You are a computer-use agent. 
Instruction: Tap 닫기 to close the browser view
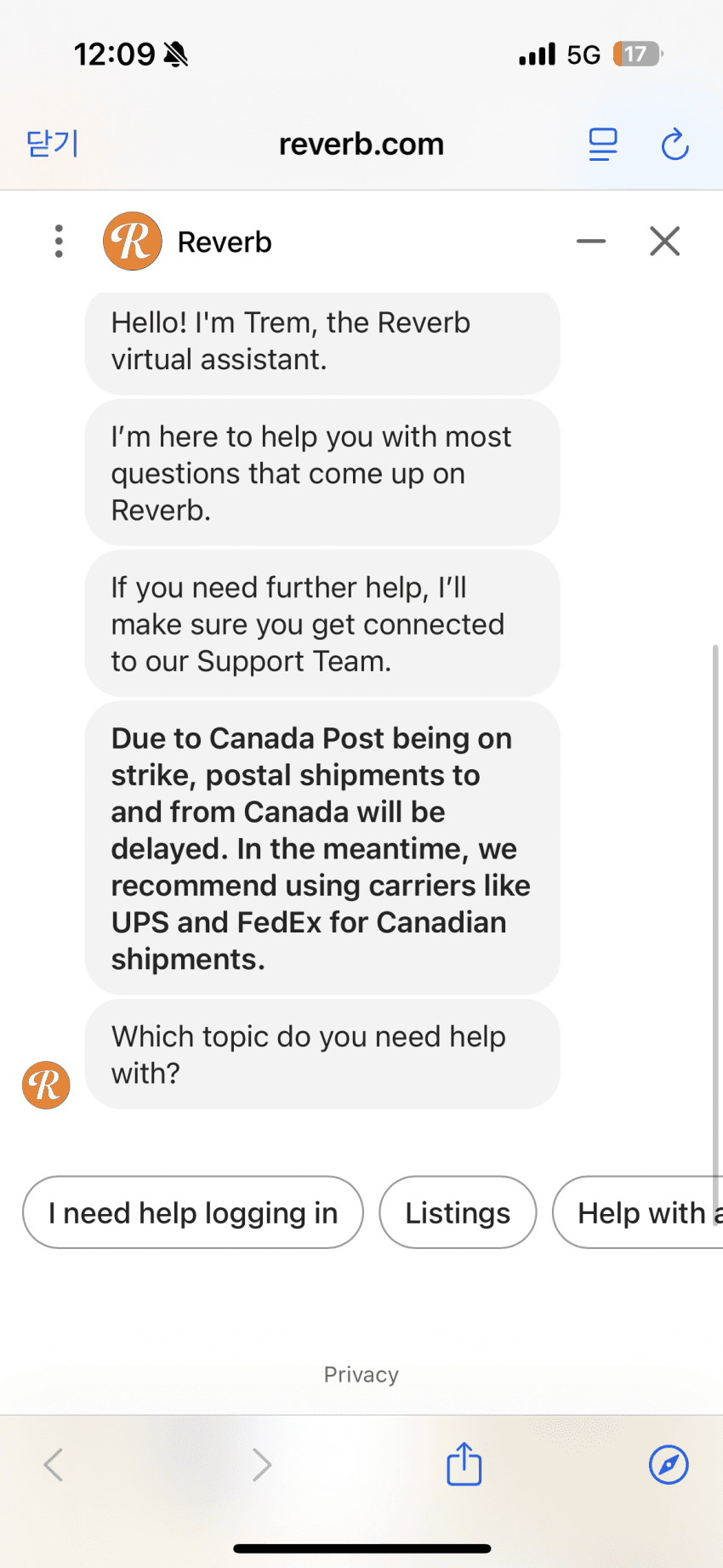tap(52, 144)
